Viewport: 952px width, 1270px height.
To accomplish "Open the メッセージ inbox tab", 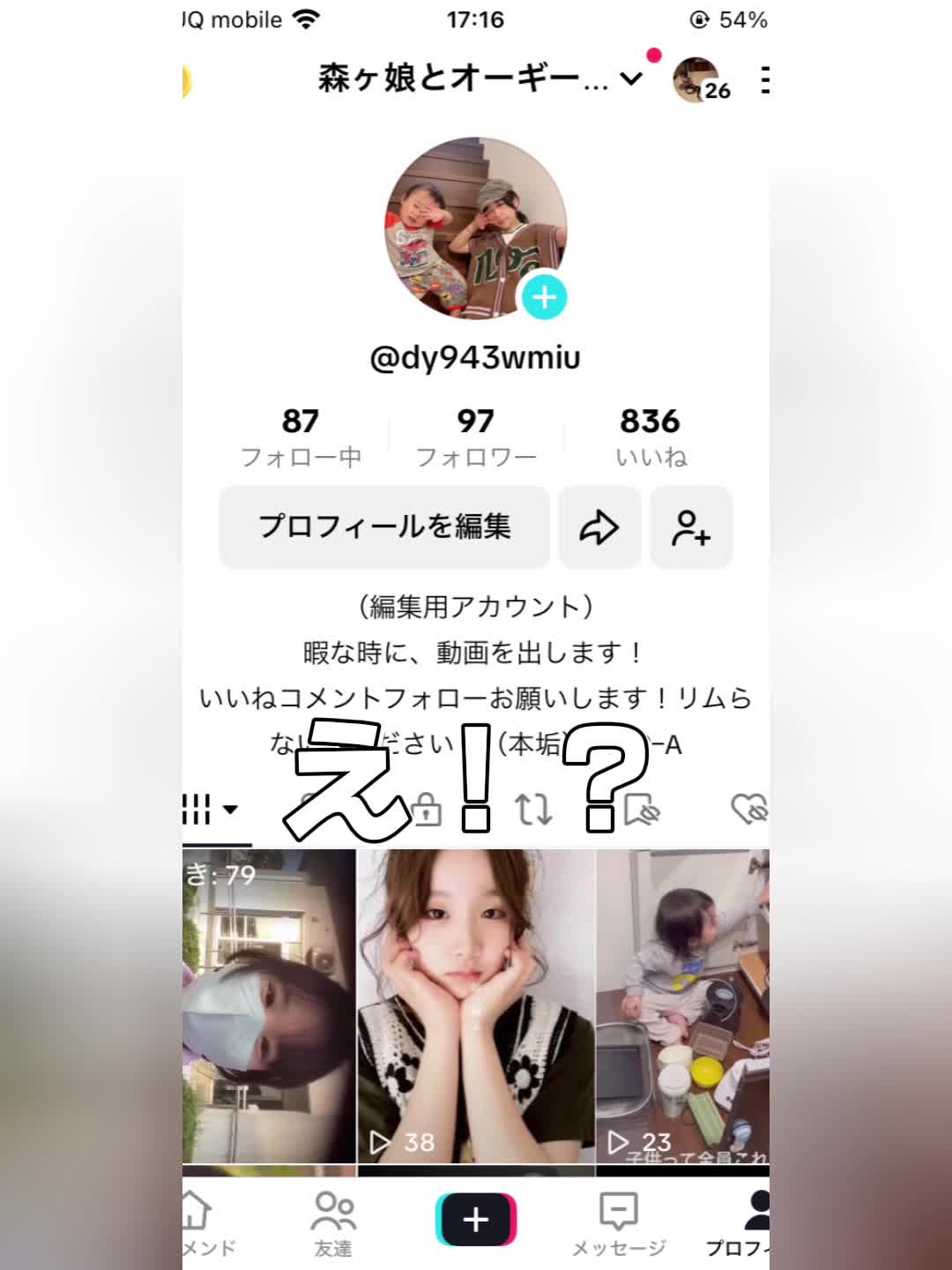I will (619, 1222).
